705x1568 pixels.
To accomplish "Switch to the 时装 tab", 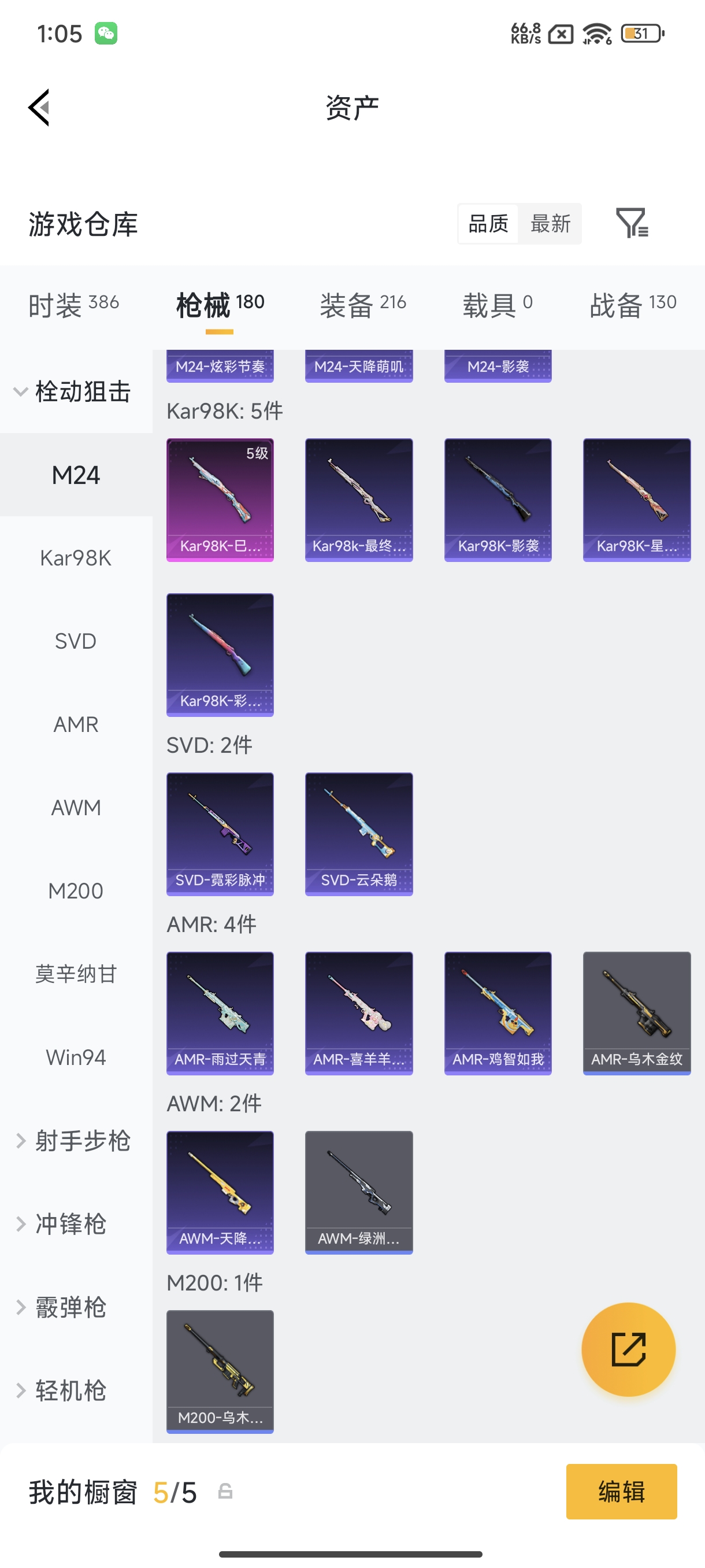I will [x=73, y=305].
